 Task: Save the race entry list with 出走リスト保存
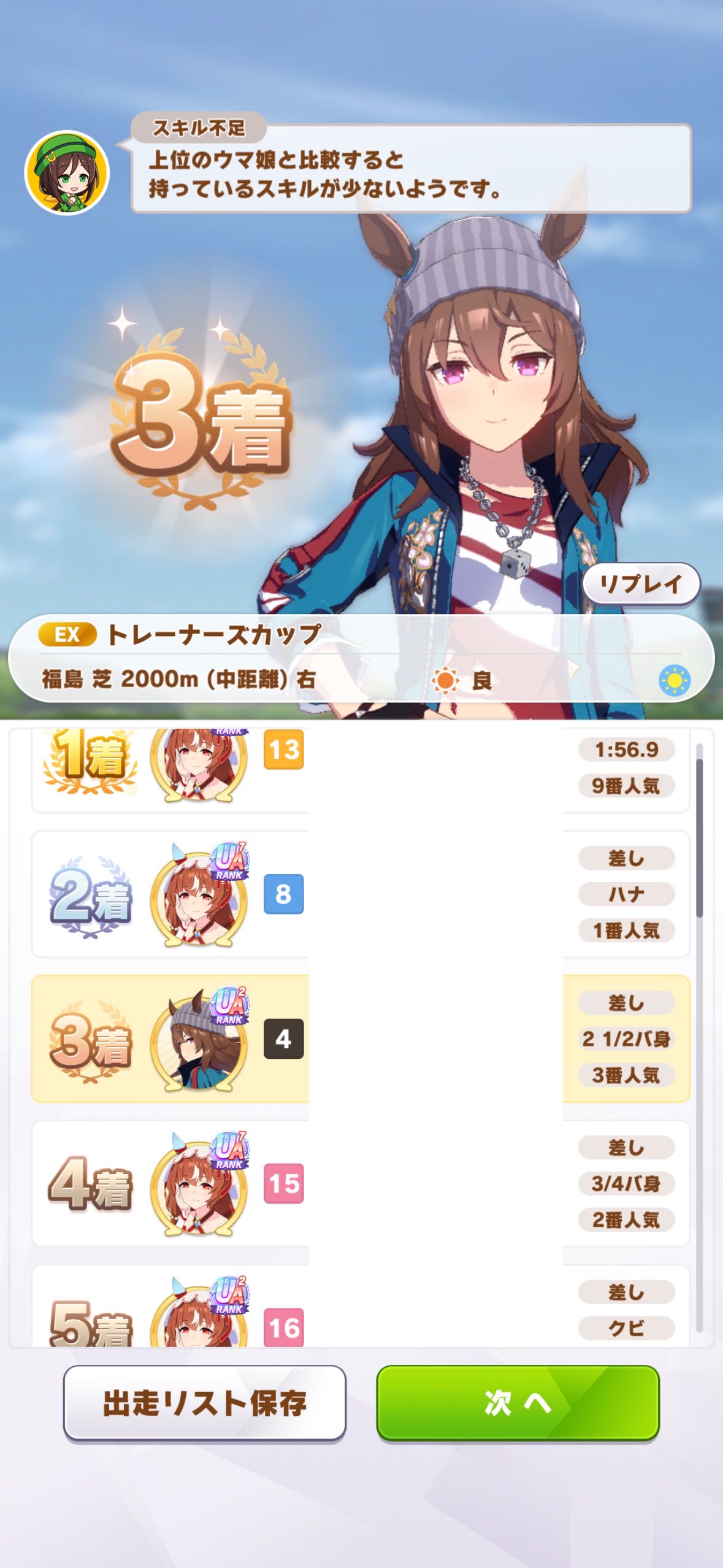click(x=205, y=1402)
